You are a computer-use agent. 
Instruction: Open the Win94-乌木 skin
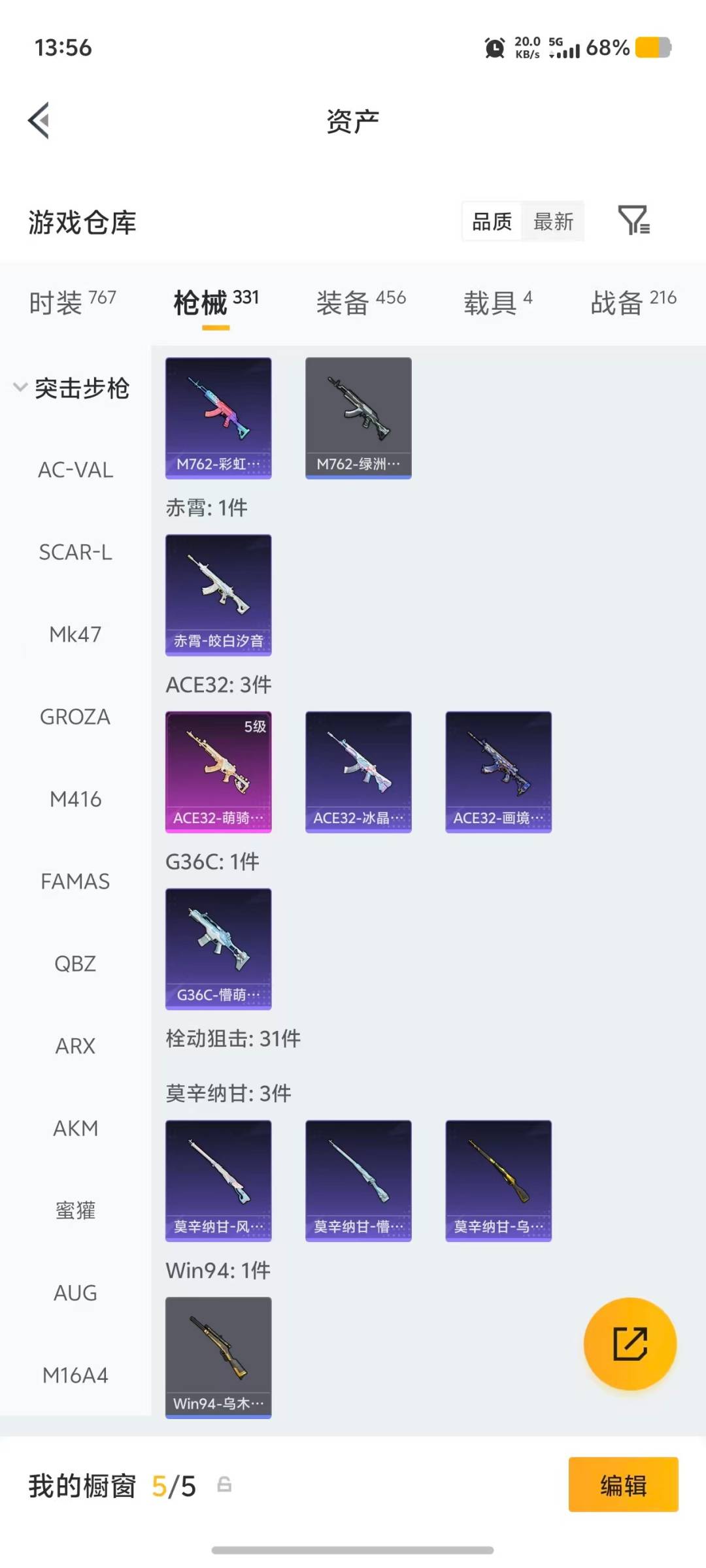(x=218, y=1358)
